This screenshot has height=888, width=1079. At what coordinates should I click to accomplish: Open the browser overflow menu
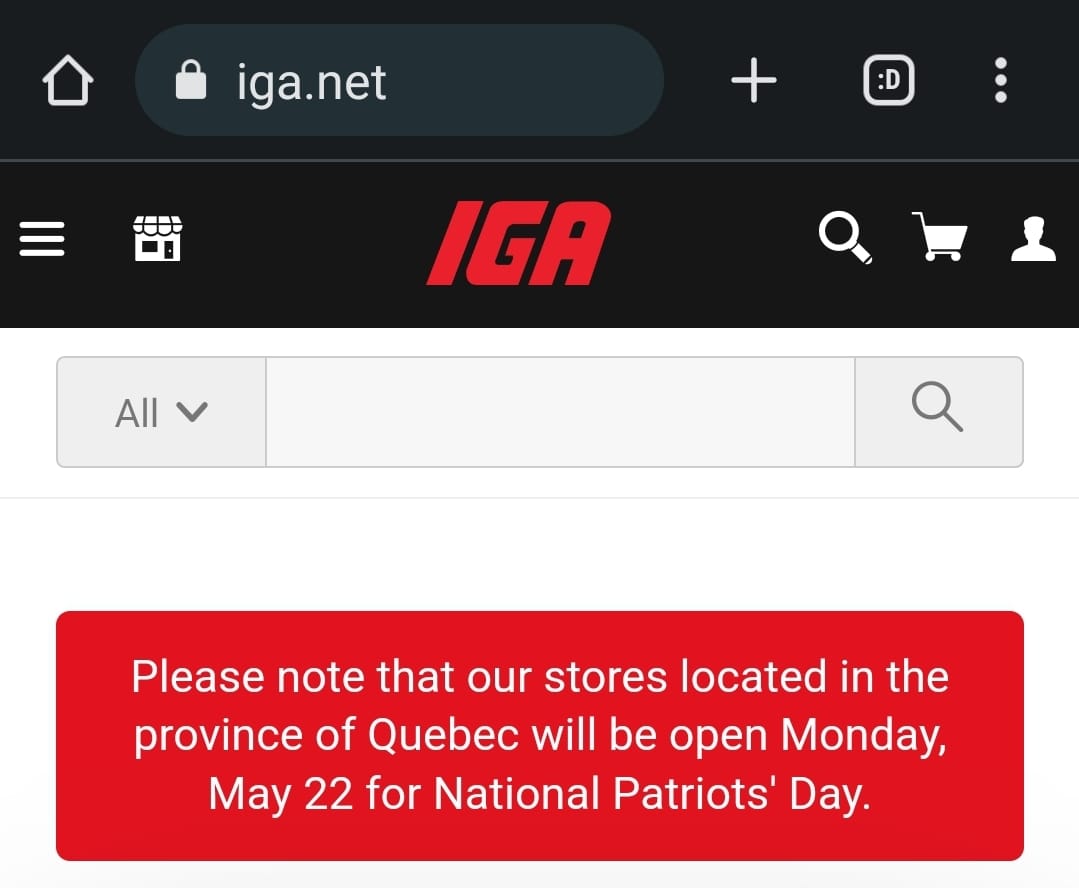point(1000,81)
